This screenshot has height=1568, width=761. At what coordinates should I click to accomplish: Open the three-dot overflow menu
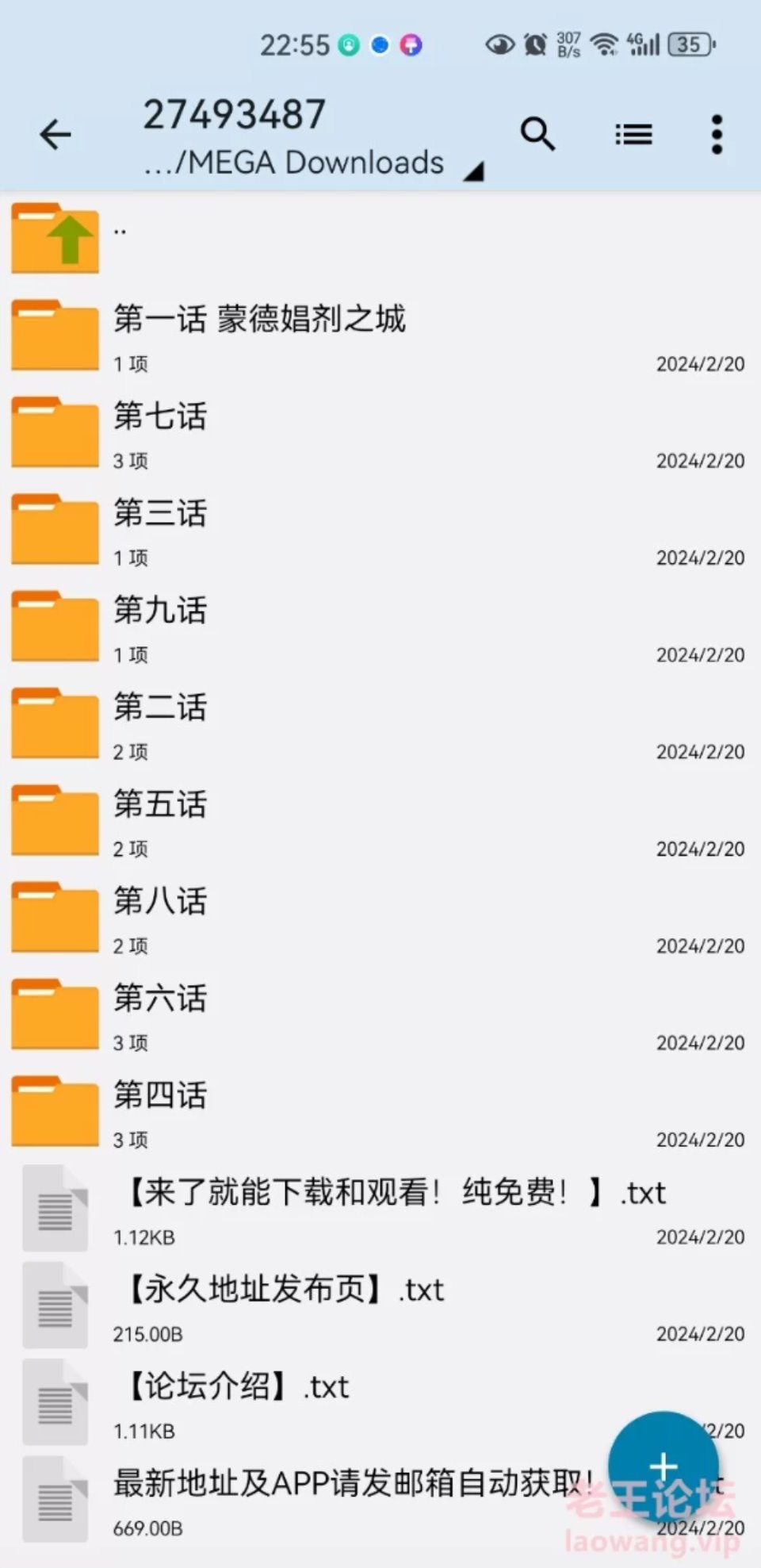(717, 134)
